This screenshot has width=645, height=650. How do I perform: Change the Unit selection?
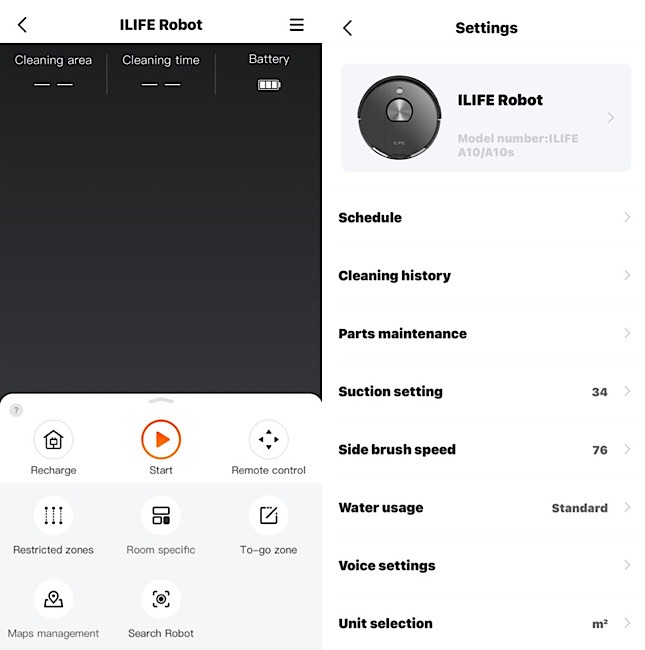(x=484, y=623)
